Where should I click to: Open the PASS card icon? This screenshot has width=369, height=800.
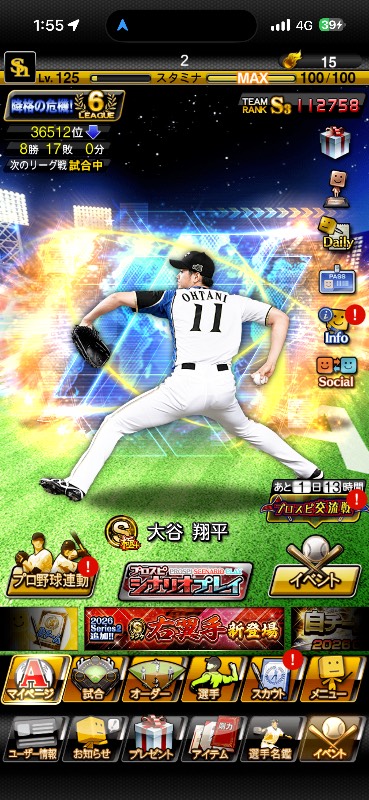pos(337,282)
